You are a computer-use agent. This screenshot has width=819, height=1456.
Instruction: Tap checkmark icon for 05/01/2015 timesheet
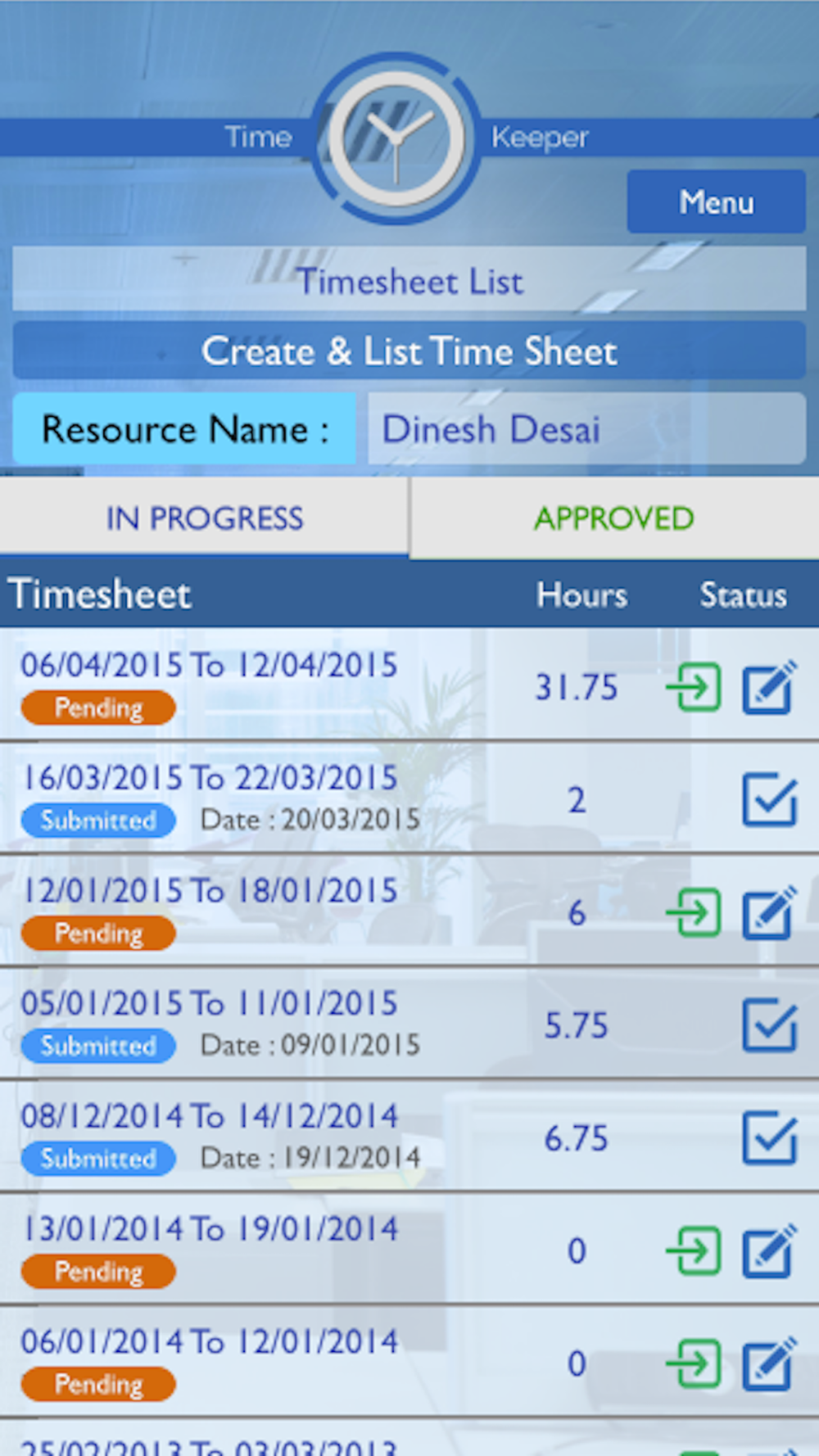point(769,1024)
